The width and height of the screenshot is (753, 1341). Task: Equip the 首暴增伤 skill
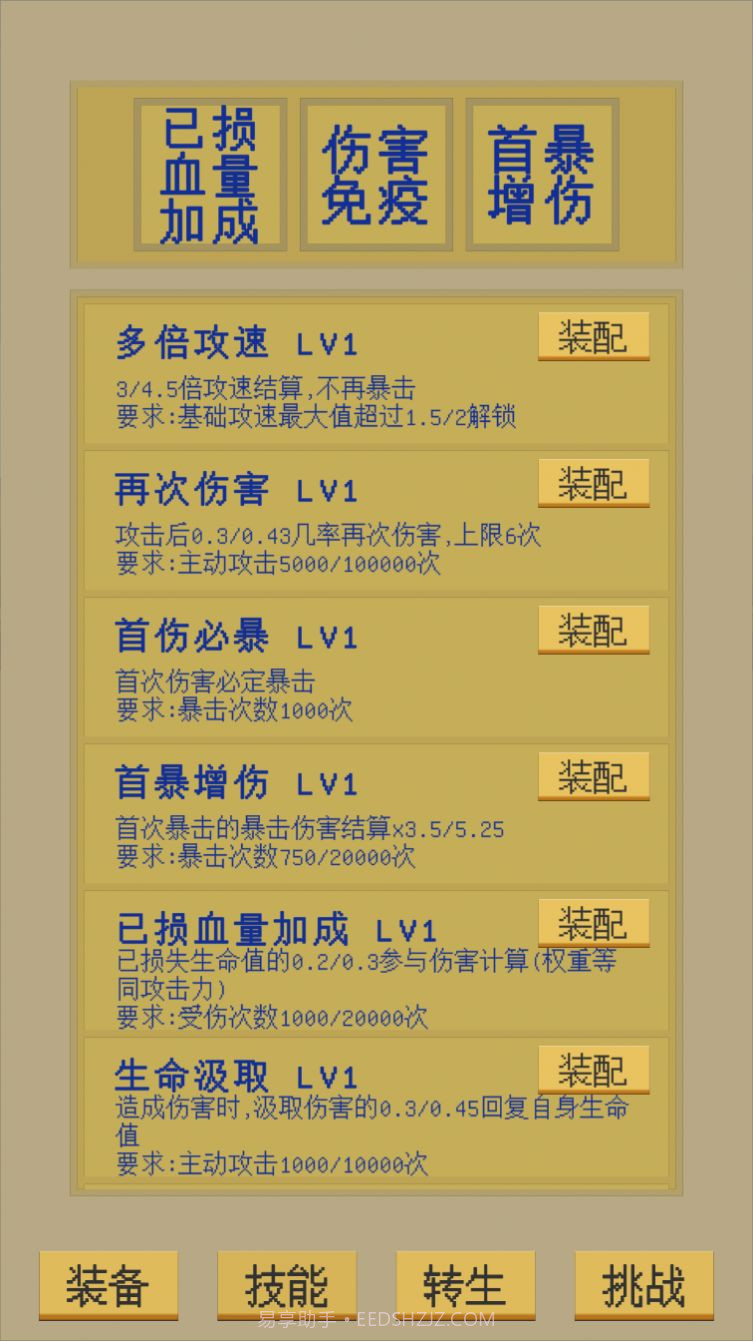point(593,774)
